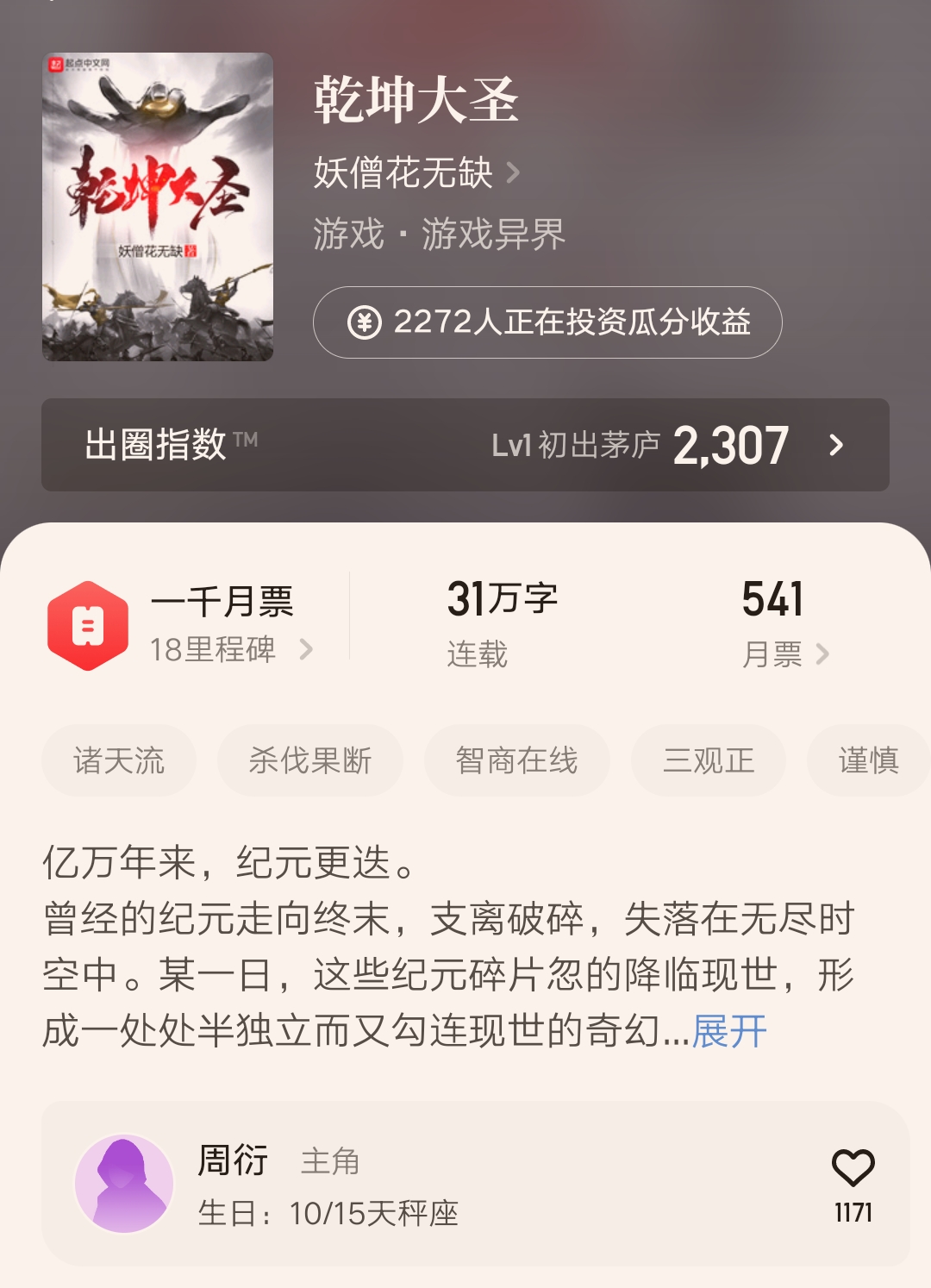This screenshot has height=1288, width=931.
Task: Select the 诸天流 tag
Action: tap(120, 760)
